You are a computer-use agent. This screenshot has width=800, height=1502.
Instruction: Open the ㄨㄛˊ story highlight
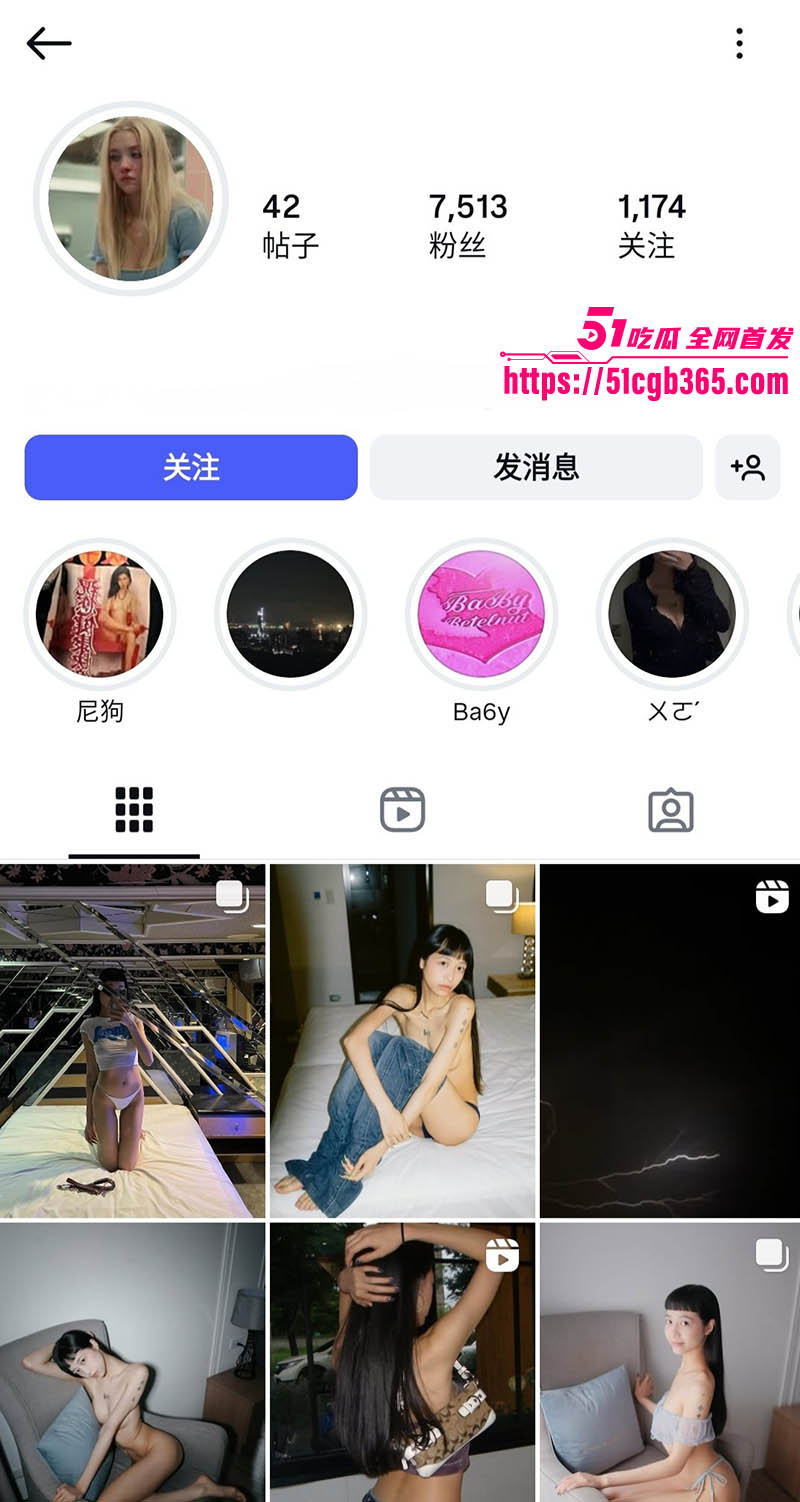[x=672, y=614]
